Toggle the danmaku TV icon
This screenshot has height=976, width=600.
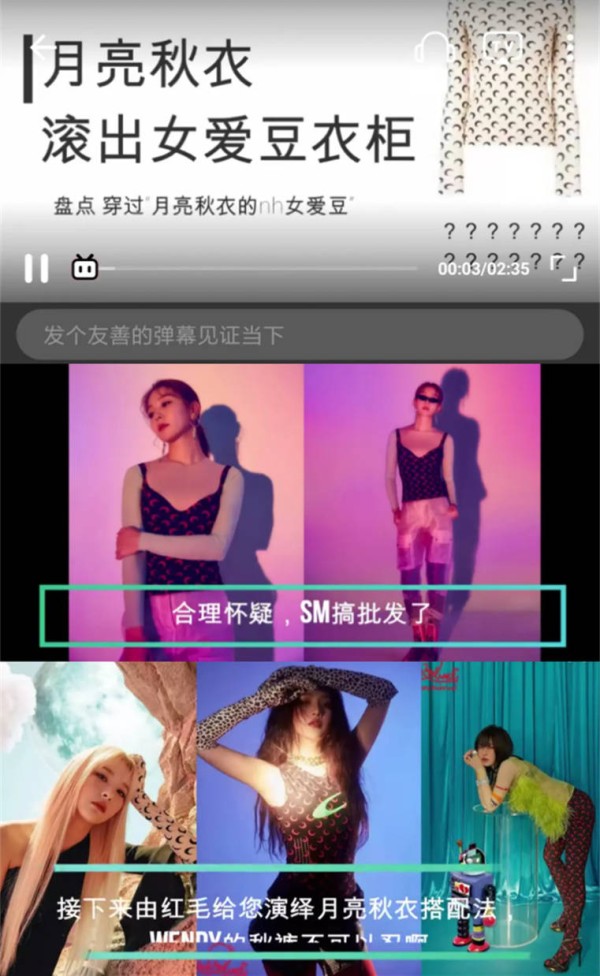85,267
